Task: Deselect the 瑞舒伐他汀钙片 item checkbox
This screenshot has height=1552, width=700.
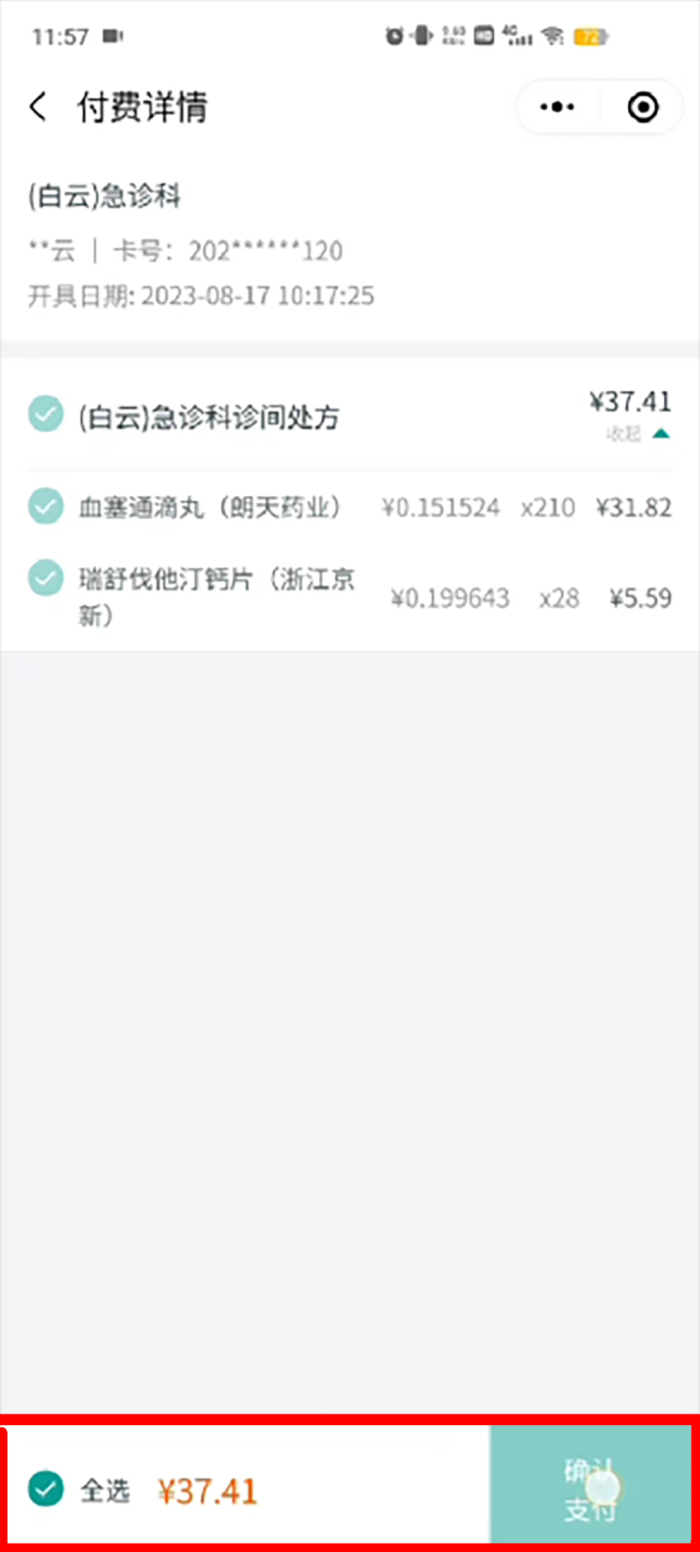Action: pos(45,578)
